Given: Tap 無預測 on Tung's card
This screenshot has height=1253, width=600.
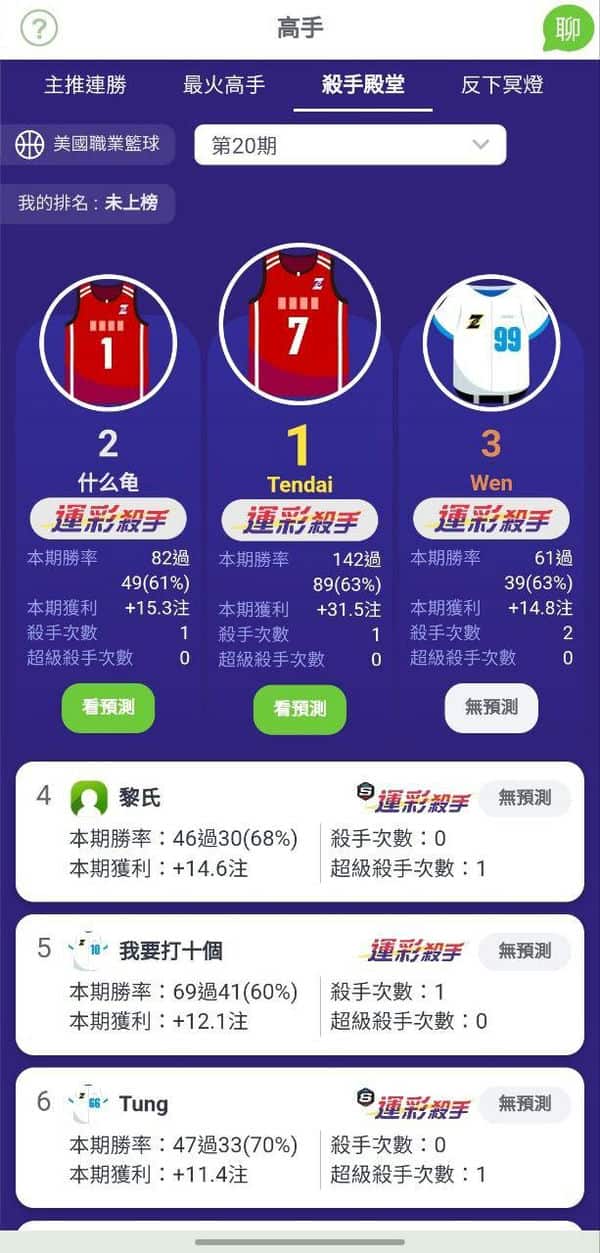Looking at the screenshot, I should coord(525,1104).
